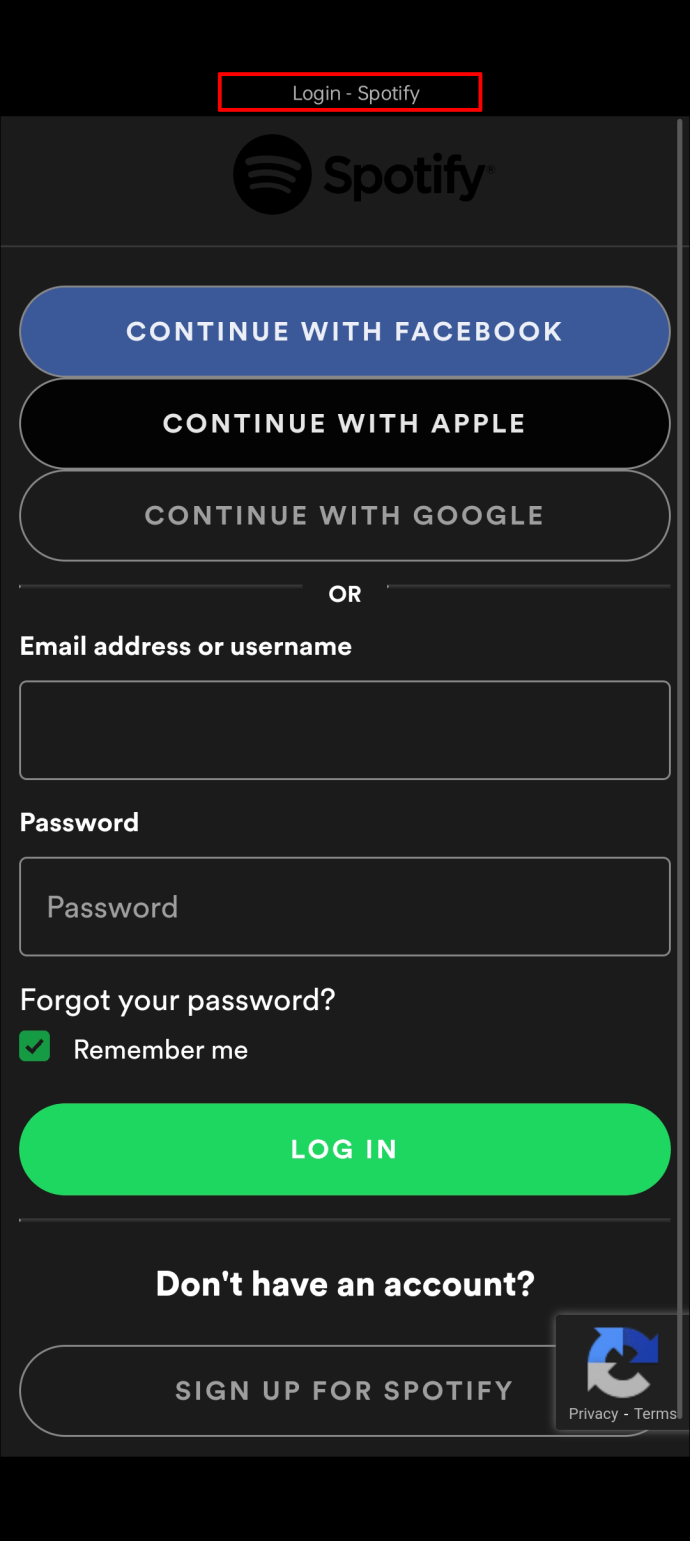Open the Forgot your password link

(x=178, y=1000)
